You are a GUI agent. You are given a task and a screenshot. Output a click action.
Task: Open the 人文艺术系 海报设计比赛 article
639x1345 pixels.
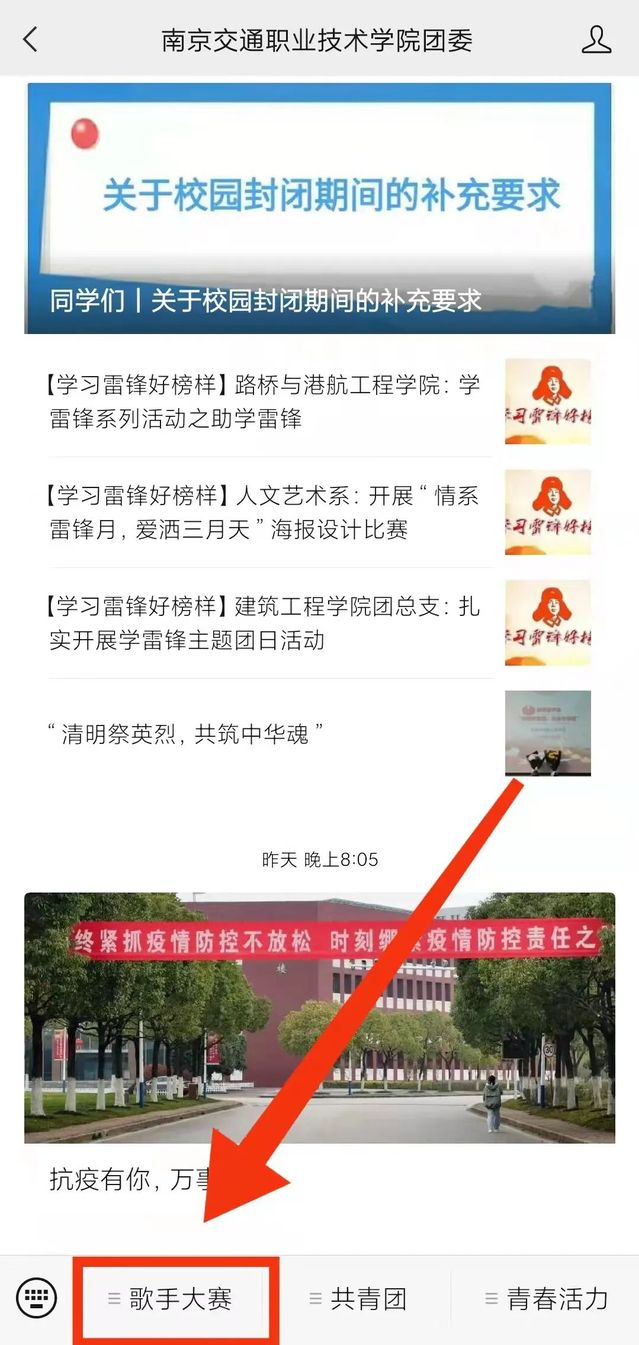(x=265, y=512)
